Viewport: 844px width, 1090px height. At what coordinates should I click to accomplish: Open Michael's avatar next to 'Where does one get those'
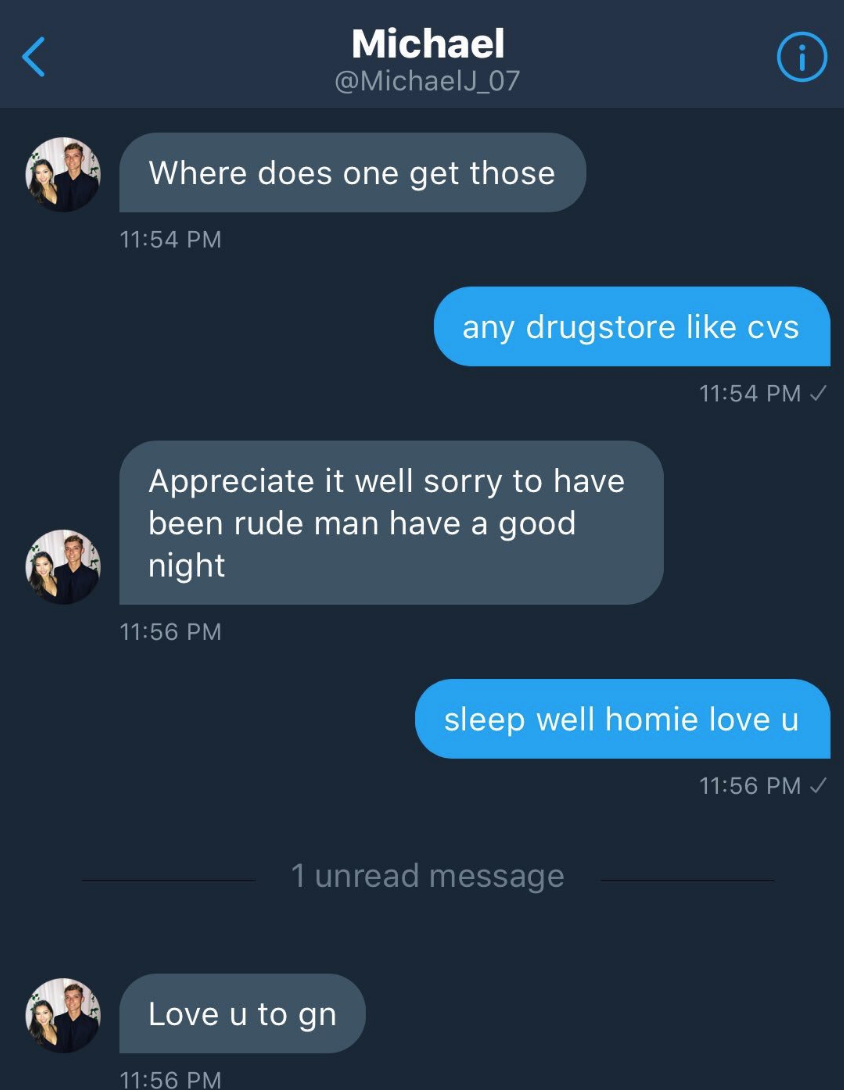tap(63, 174)
